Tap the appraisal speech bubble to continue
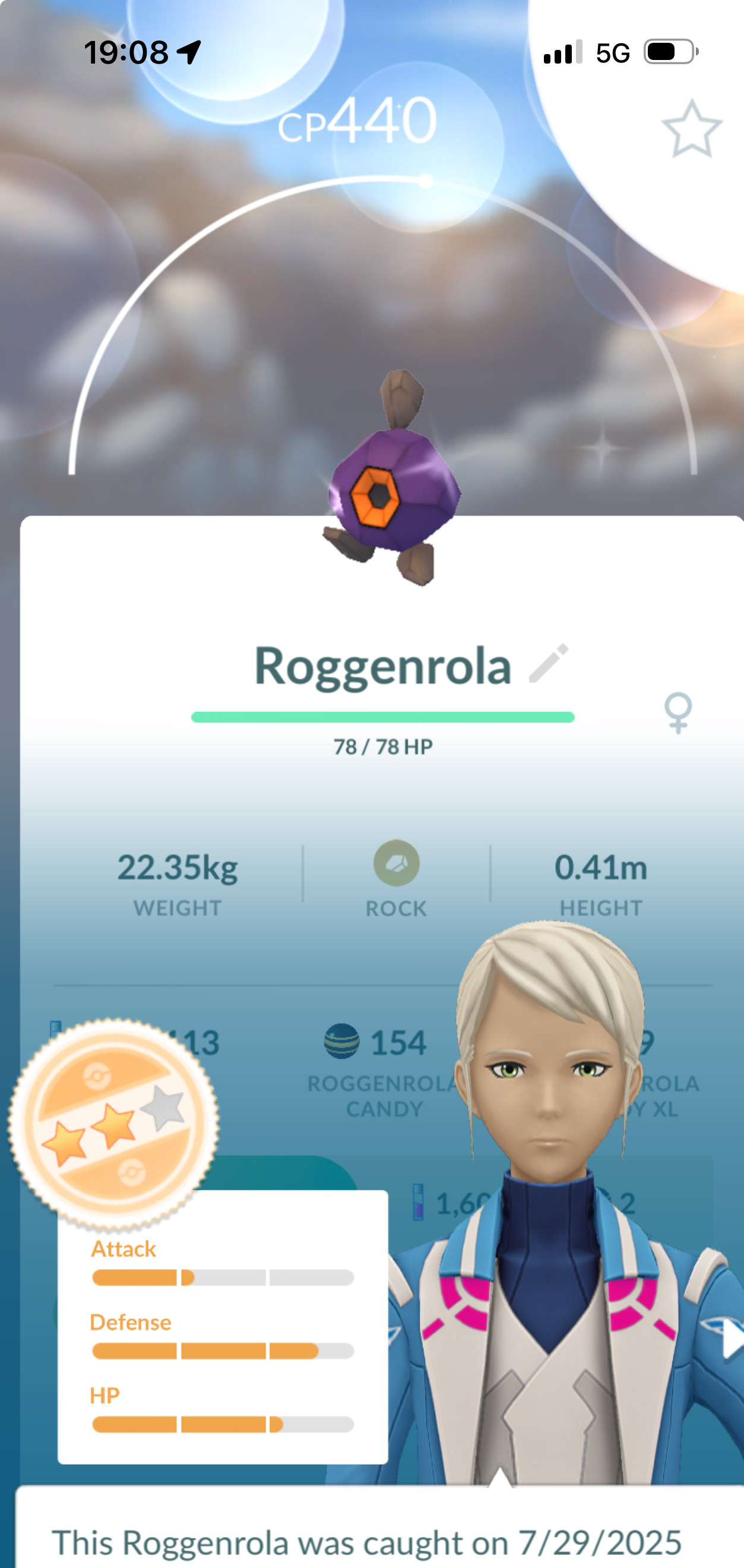This screenshot has width=744, height=1568. pyautogui.click(x=377, y=1534)
